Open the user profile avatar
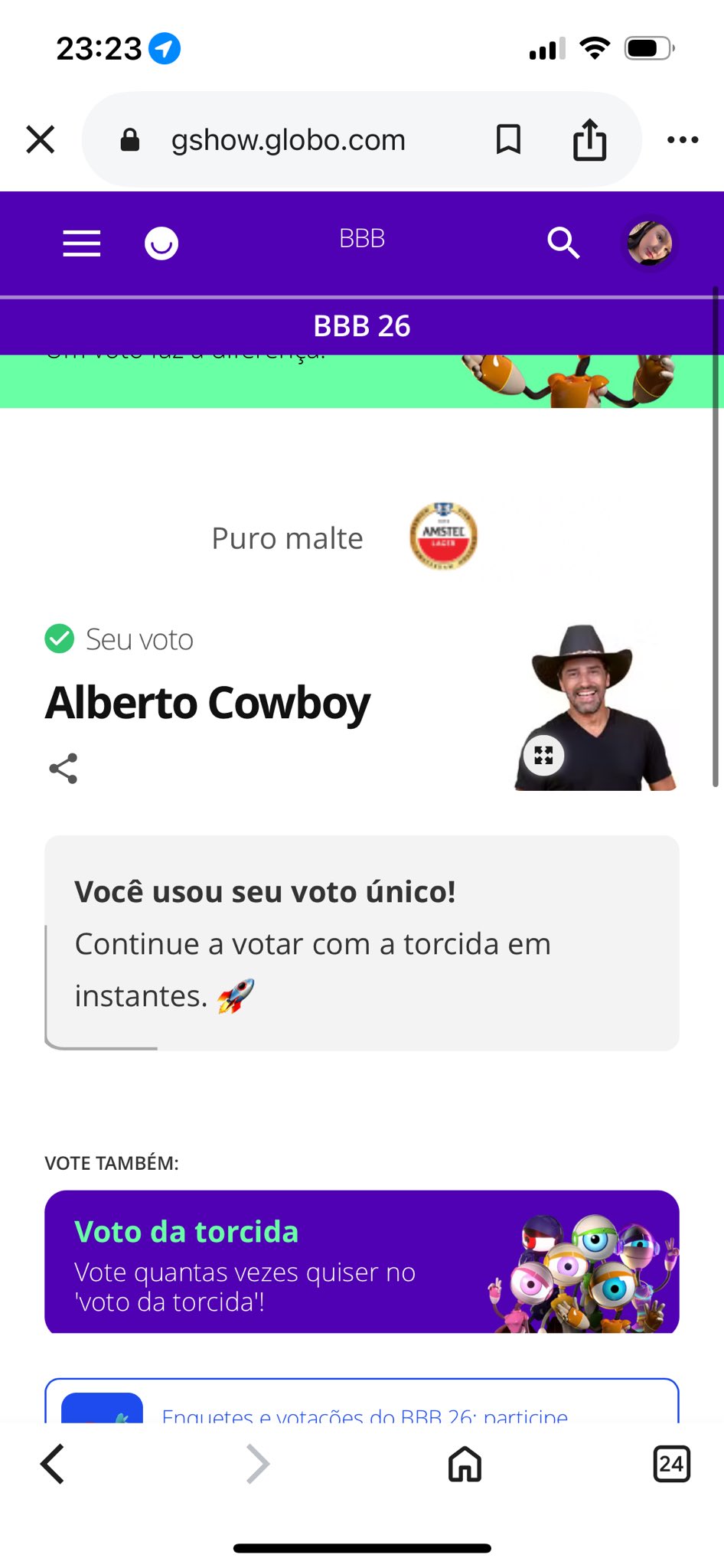 click(x=650, y=243)
